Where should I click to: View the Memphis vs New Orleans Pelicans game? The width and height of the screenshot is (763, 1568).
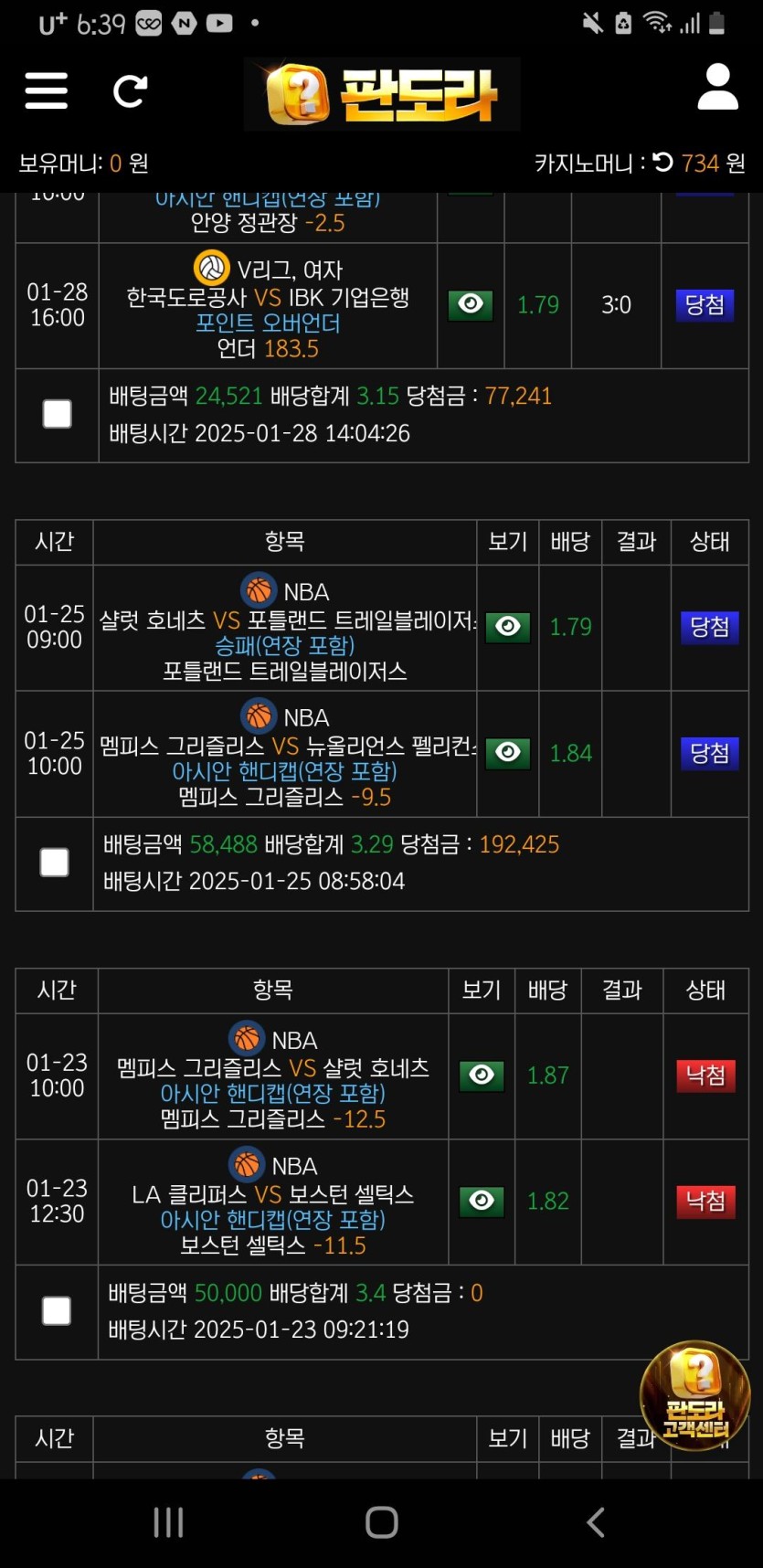point(508,753)
